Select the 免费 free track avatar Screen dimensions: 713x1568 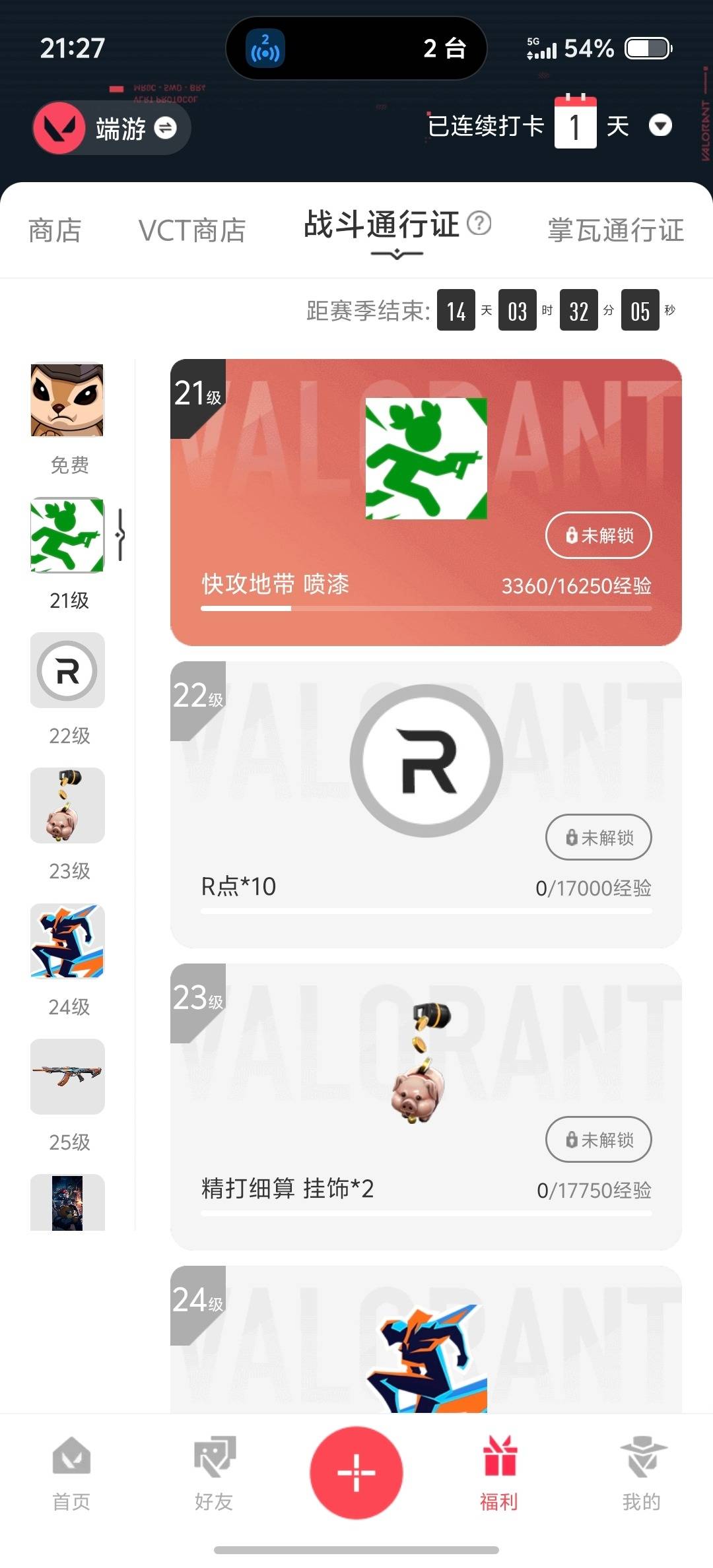tap(66, 399)
